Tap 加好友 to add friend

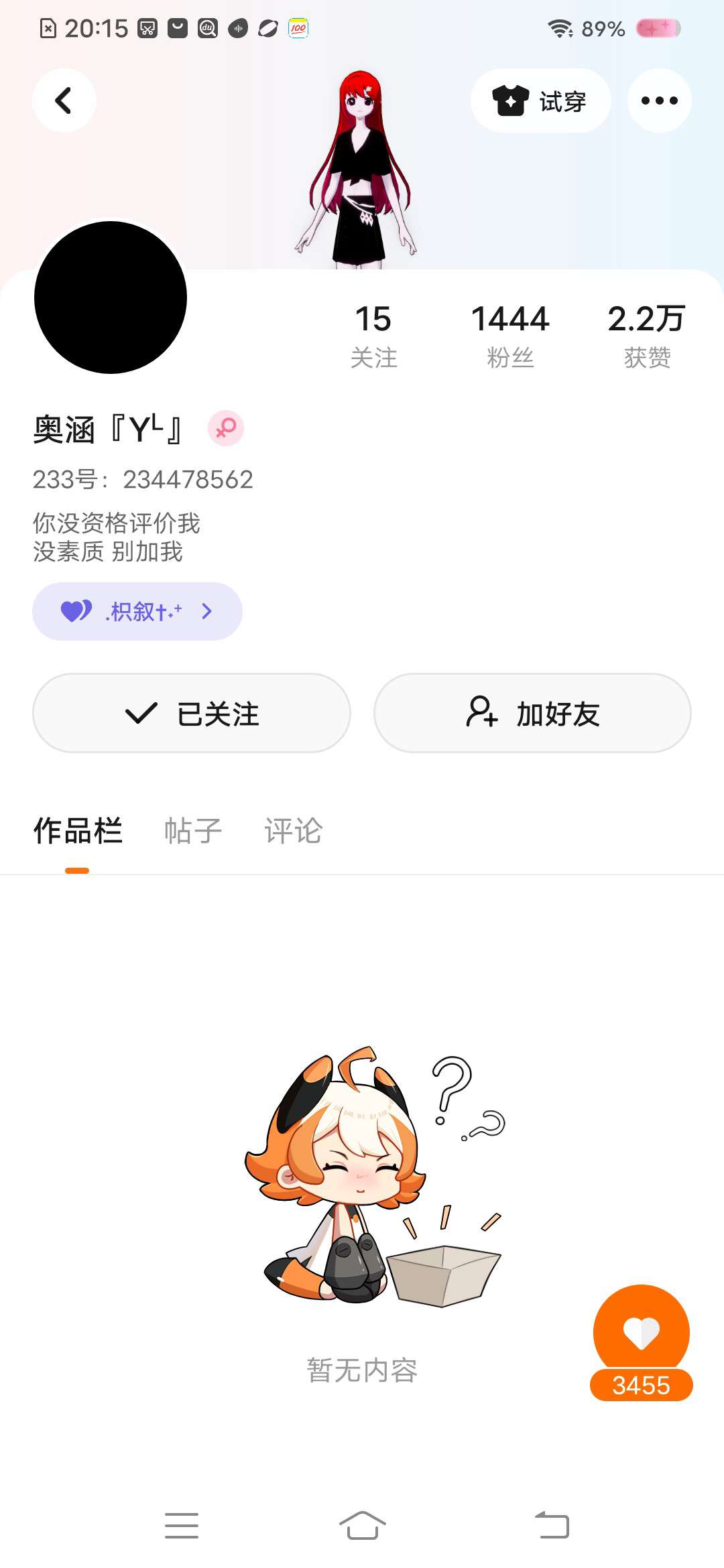point(532,713)
